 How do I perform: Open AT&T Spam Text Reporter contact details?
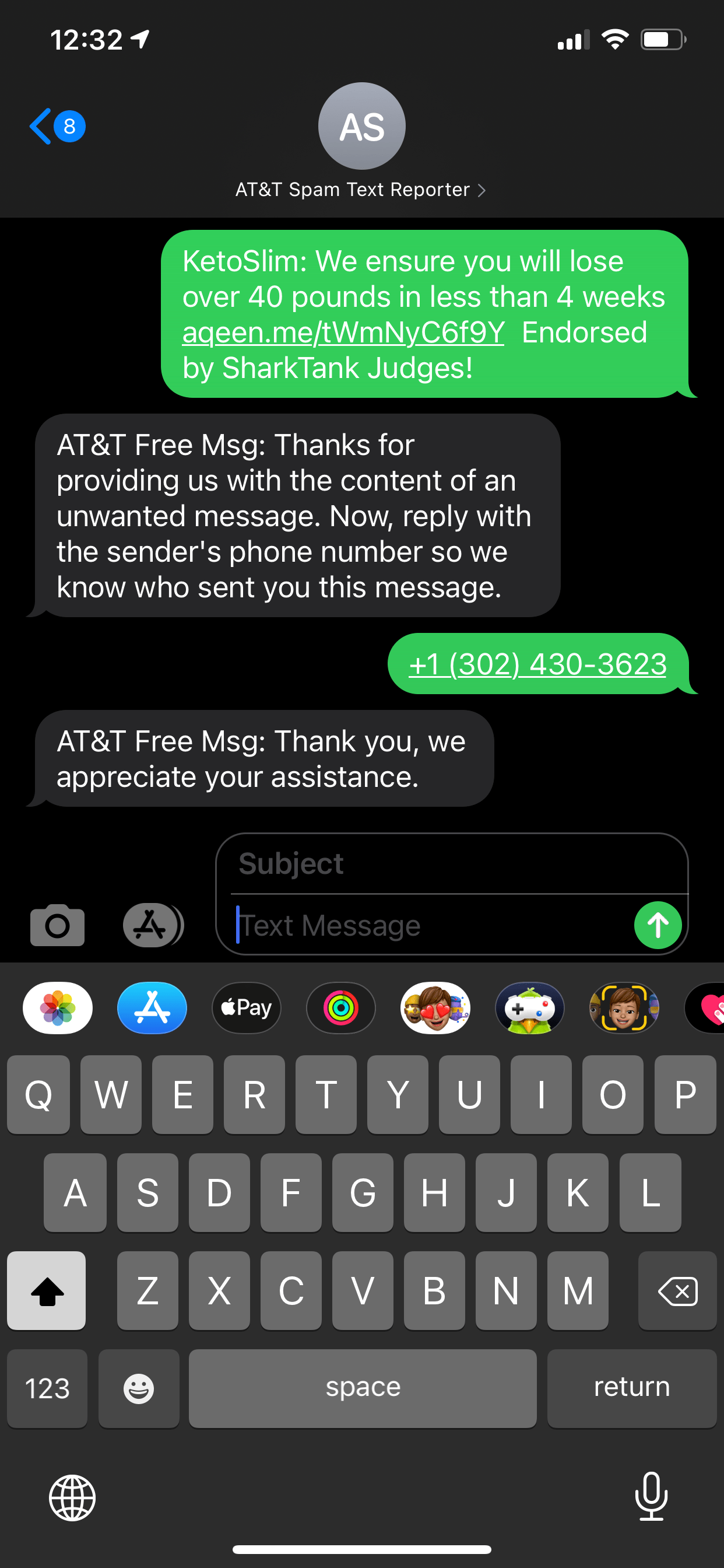pyautogui.click(x=361, y=190)
